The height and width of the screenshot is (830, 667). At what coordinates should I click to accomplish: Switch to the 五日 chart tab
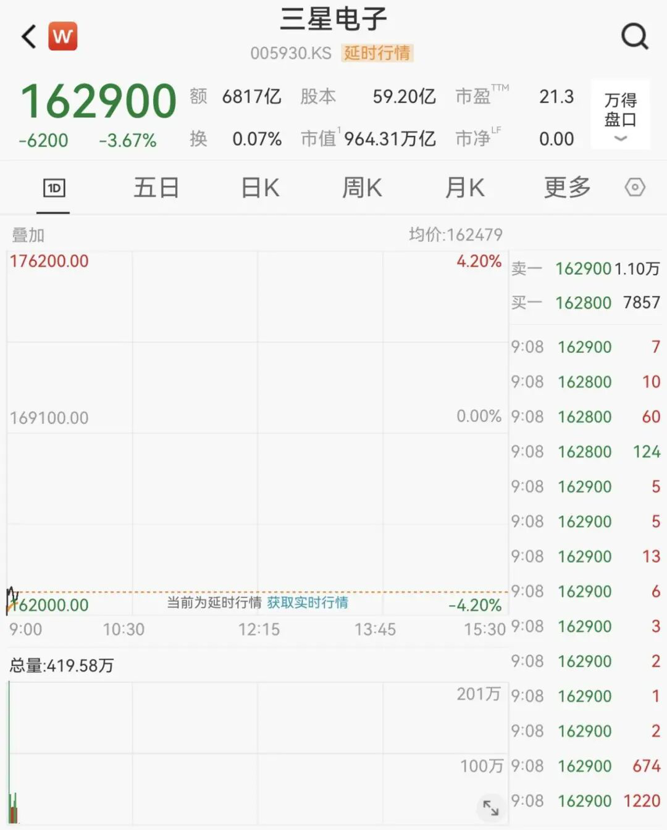pos(156,187)
